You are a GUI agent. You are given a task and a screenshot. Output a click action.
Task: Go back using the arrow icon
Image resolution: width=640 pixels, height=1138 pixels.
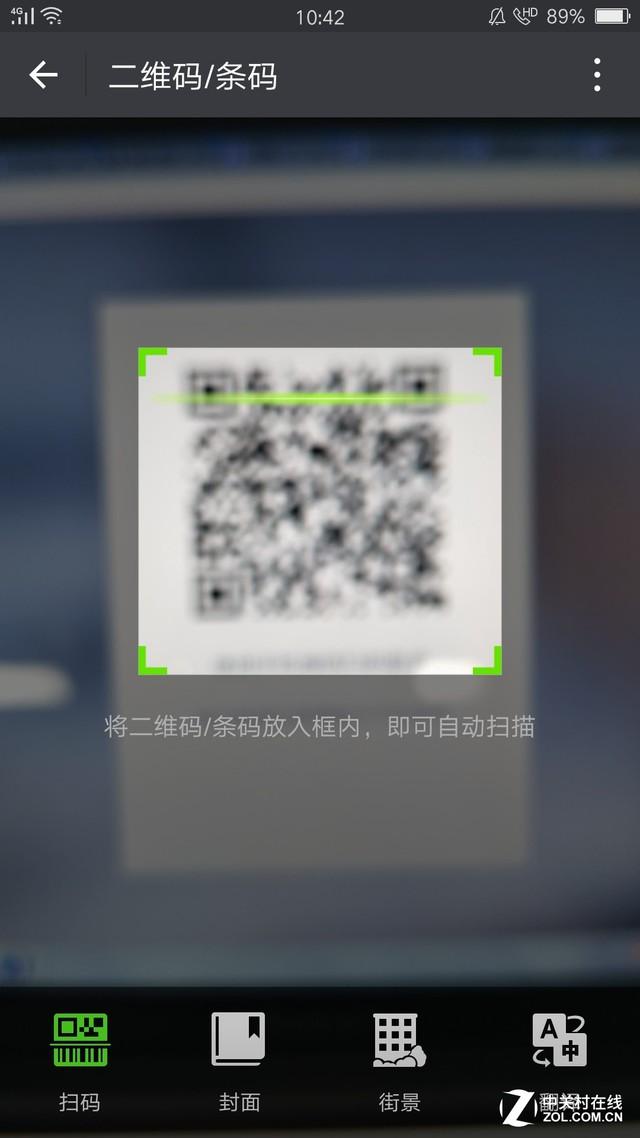coord(43,75)
